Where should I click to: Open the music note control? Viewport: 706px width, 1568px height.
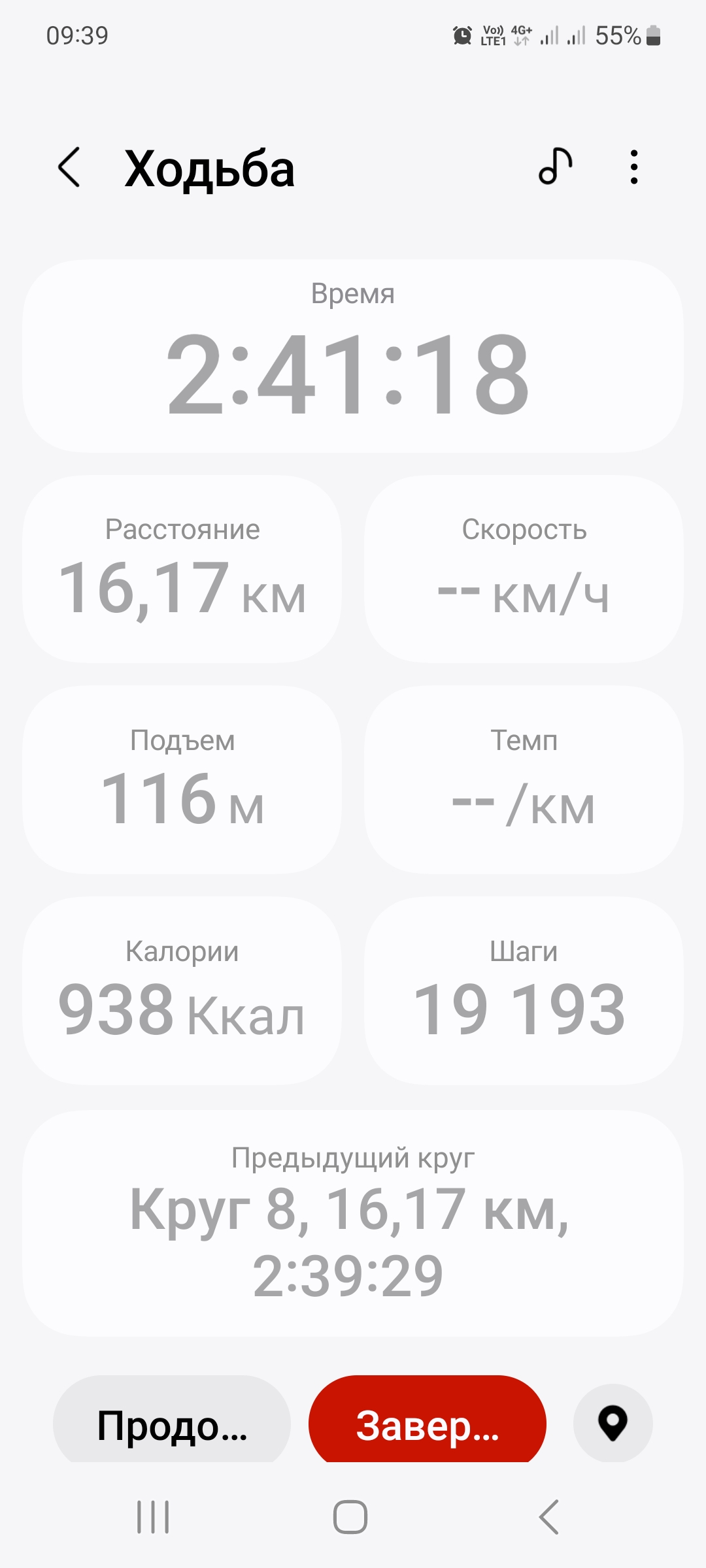tap(556, 167)
